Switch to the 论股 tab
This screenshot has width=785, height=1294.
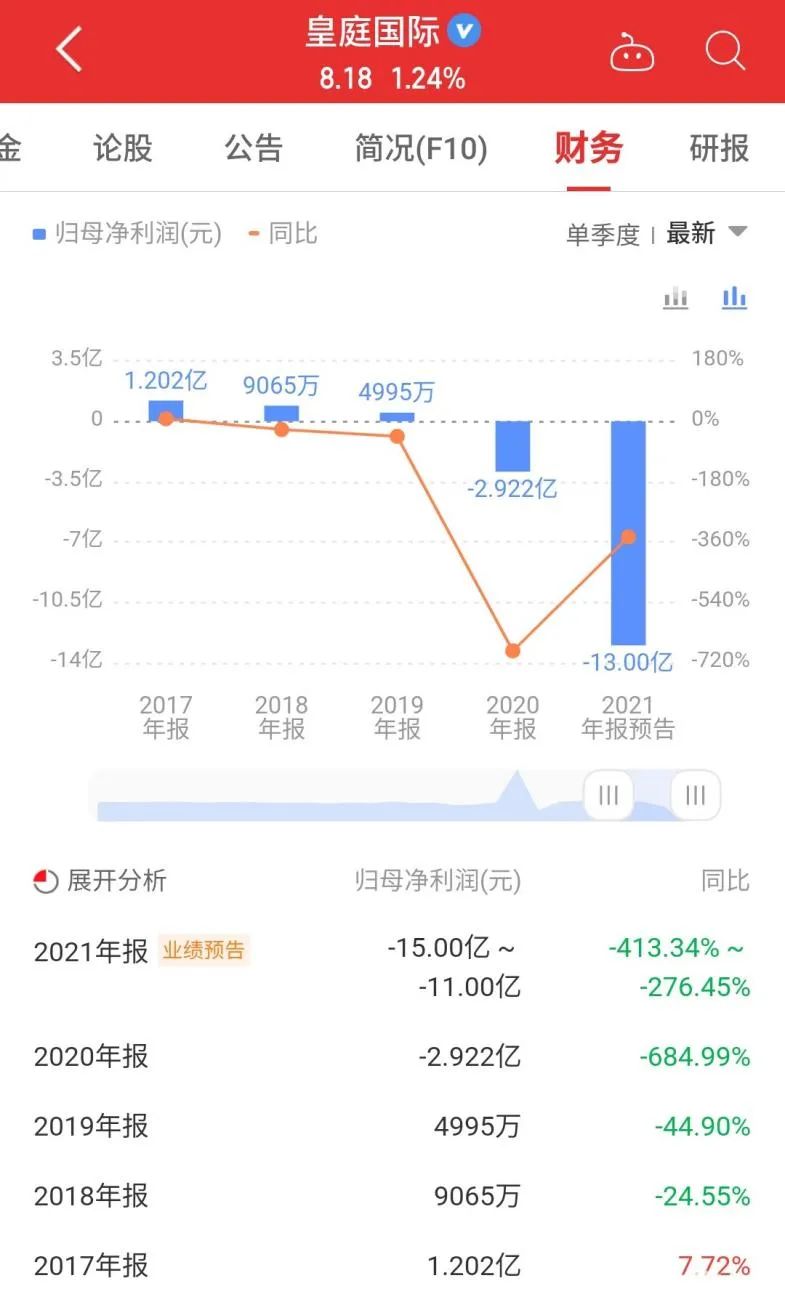[x=122, y=149]
